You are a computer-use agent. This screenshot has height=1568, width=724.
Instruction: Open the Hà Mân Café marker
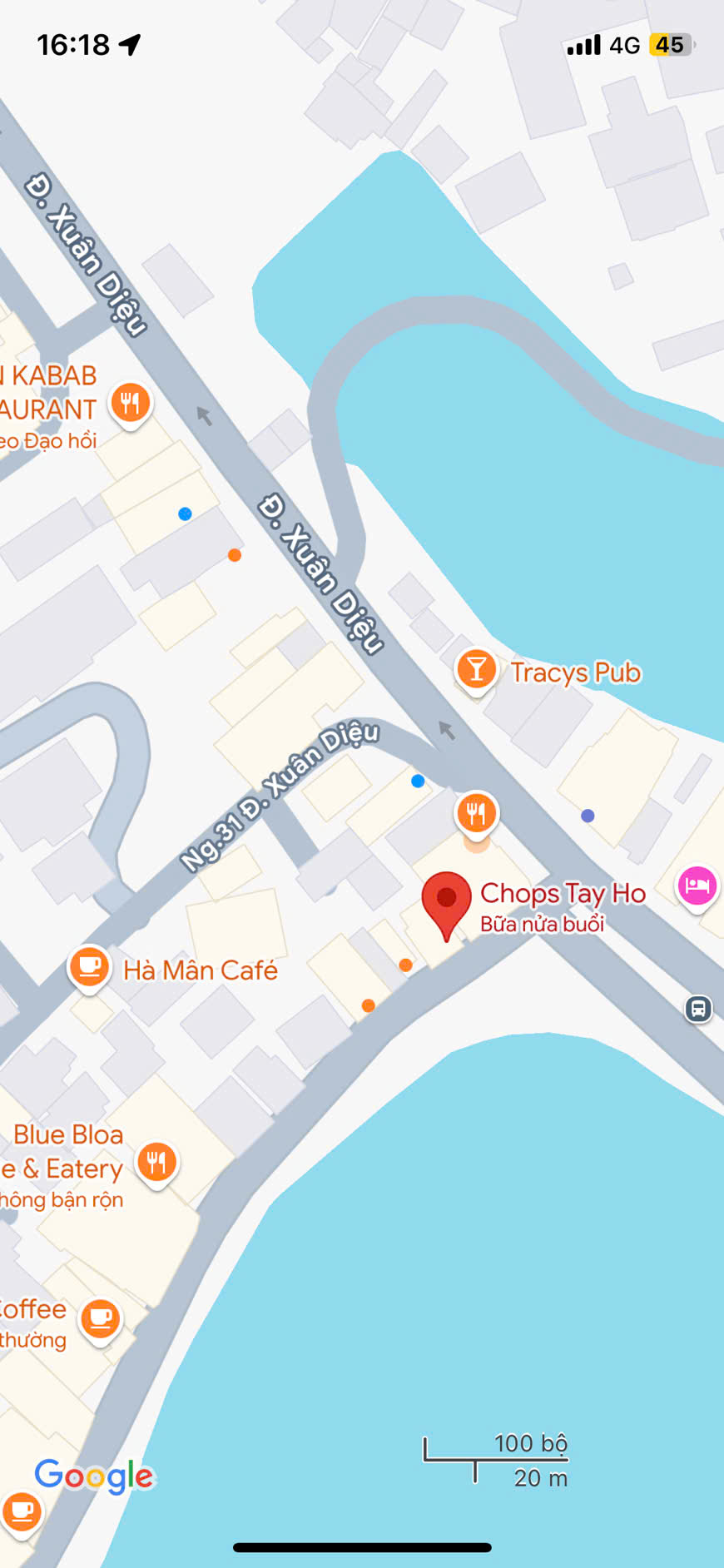(x=89, y=968)
